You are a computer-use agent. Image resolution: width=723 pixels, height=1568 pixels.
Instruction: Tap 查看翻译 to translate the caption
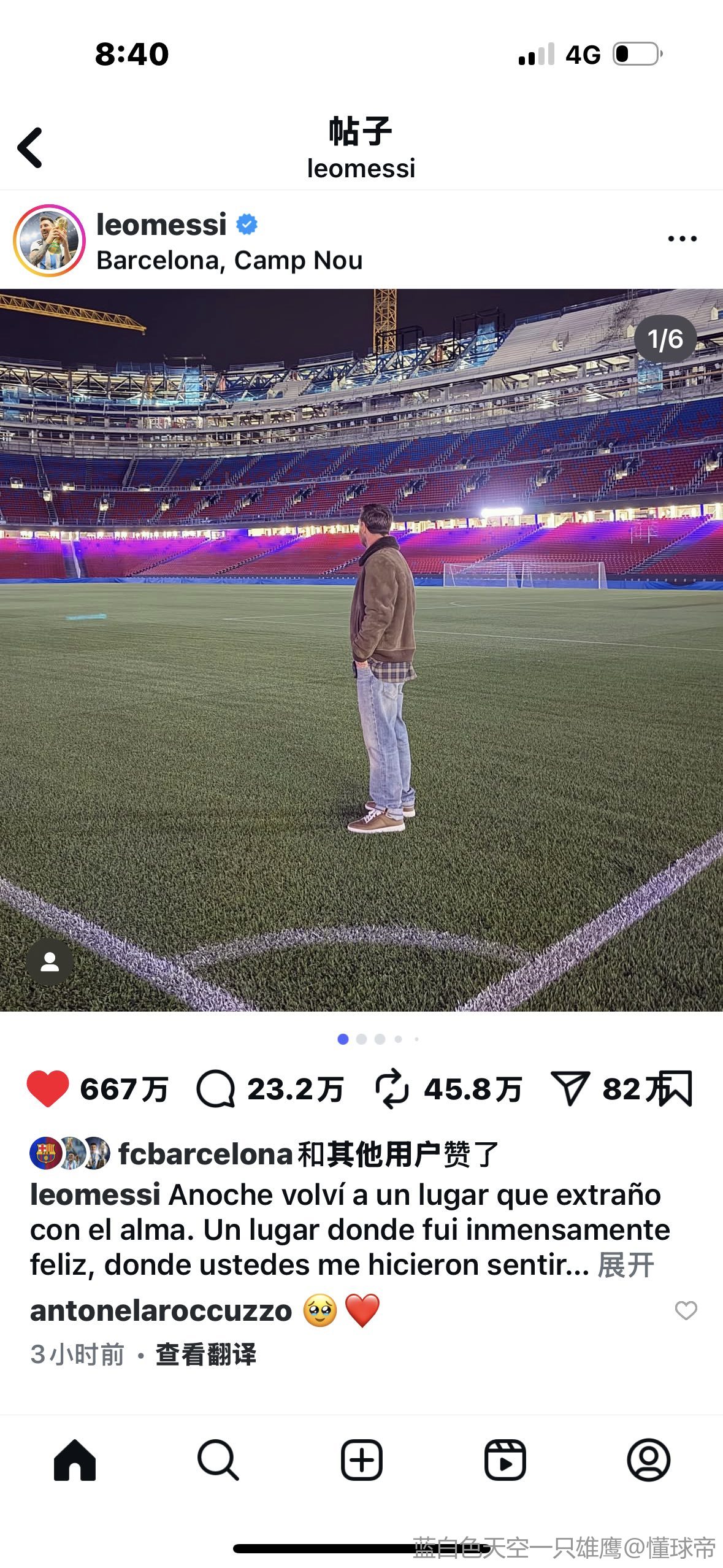206,1355
